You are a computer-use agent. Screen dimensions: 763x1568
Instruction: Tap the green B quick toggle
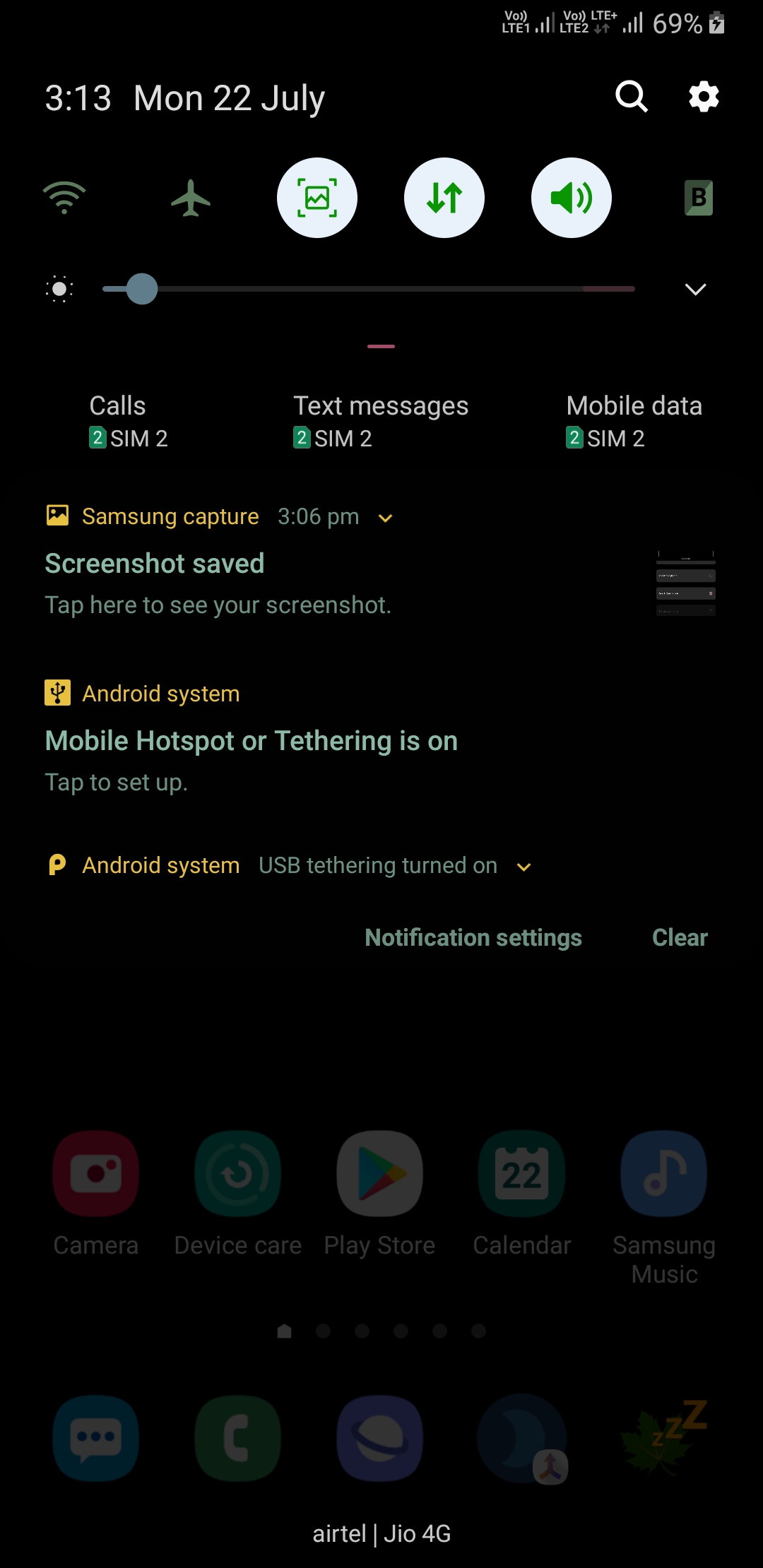699,198
